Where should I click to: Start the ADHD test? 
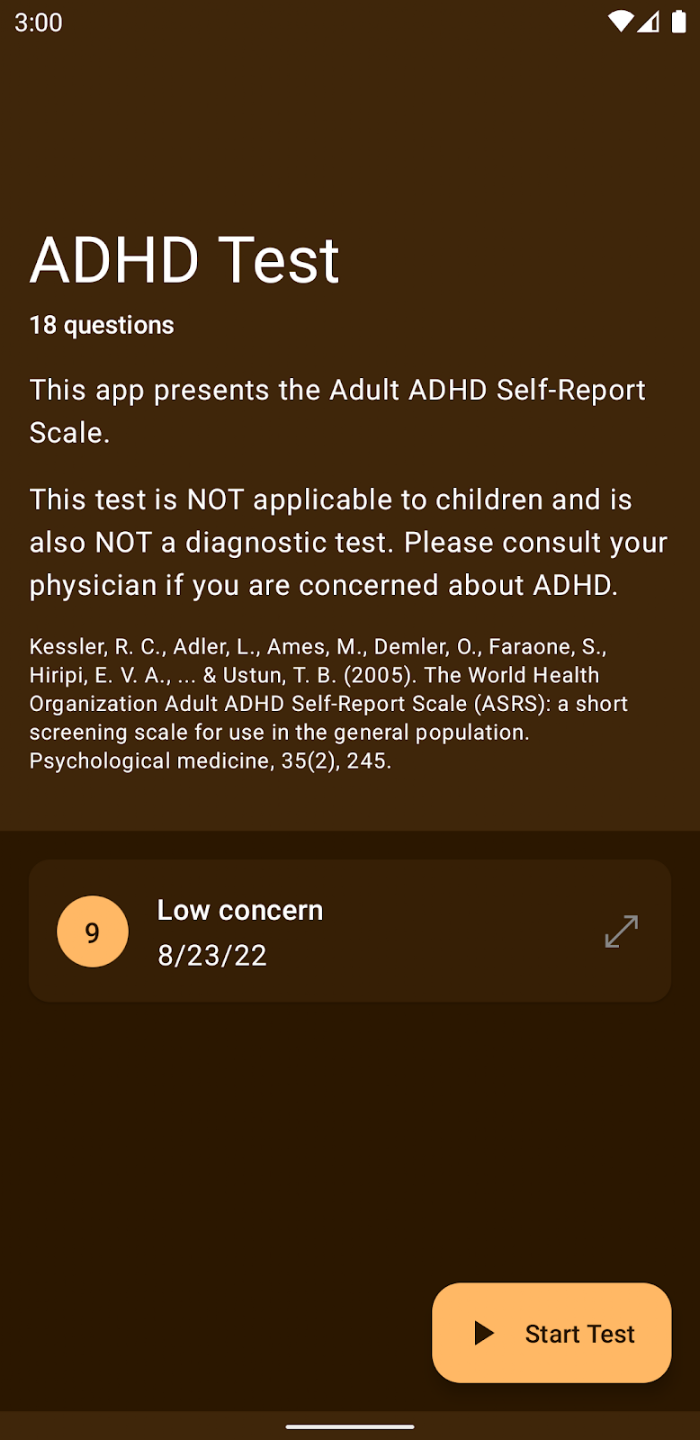pos(551,1333)
